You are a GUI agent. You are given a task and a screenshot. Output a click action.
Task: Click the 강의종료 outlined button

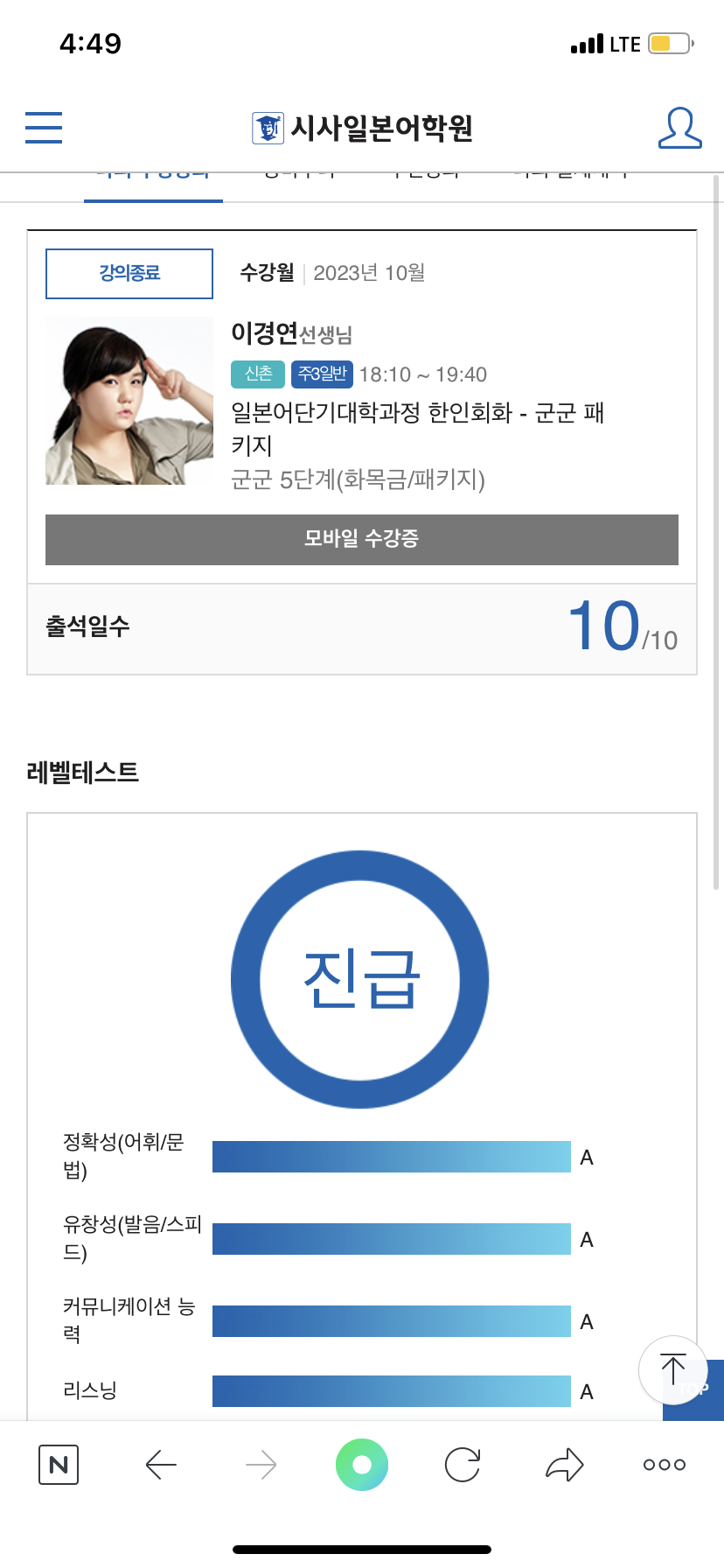coord(129,273)
